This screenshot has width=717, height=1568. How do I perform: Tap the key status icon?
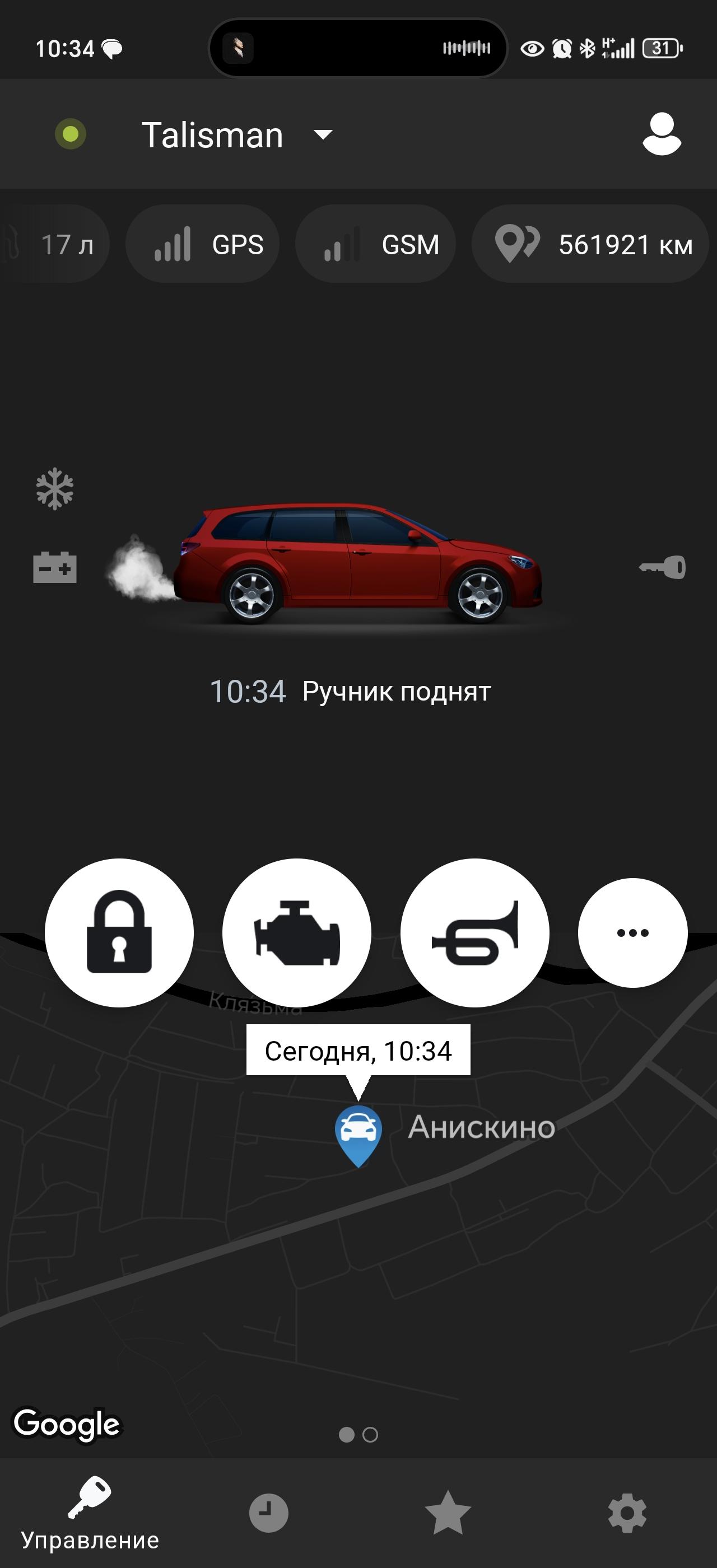tap(663, 567)
